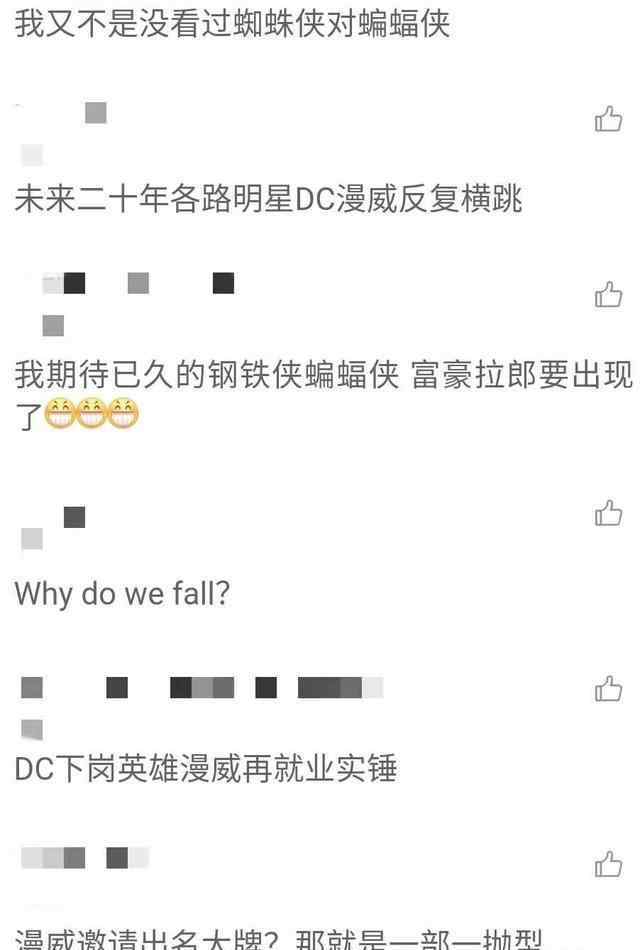The width and height of the screenshot is (640, 950).
Task: Like the comment starting with 漫威邀请出名大牌
Action: [x=608, y=863]
